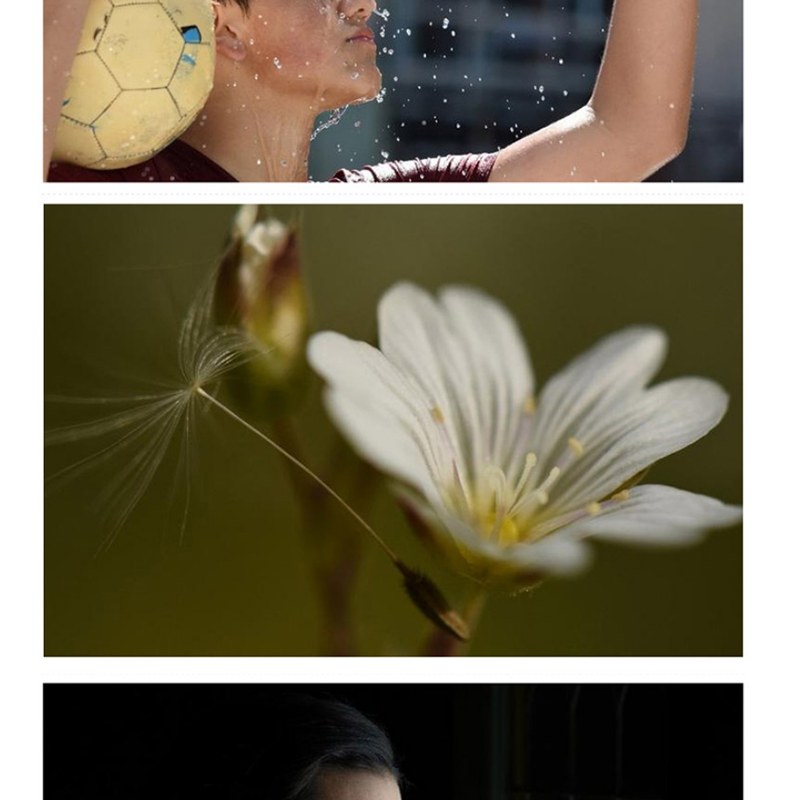Open the photo of the woman holding a ball
The height and width of the screenshot is (800, 800).
393,90
